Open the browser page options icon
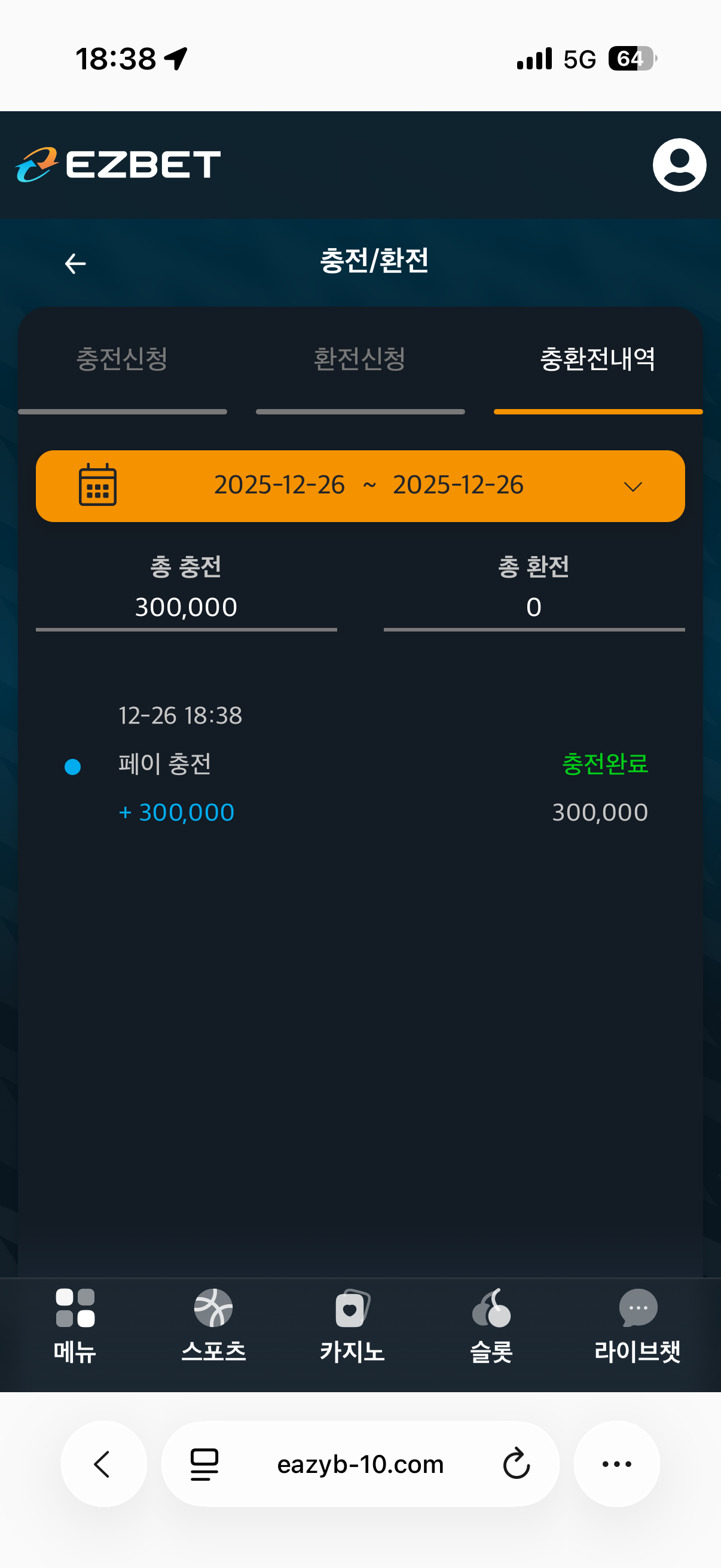This screenshot has height=1568, width=721. click(x=204, y=1464)
